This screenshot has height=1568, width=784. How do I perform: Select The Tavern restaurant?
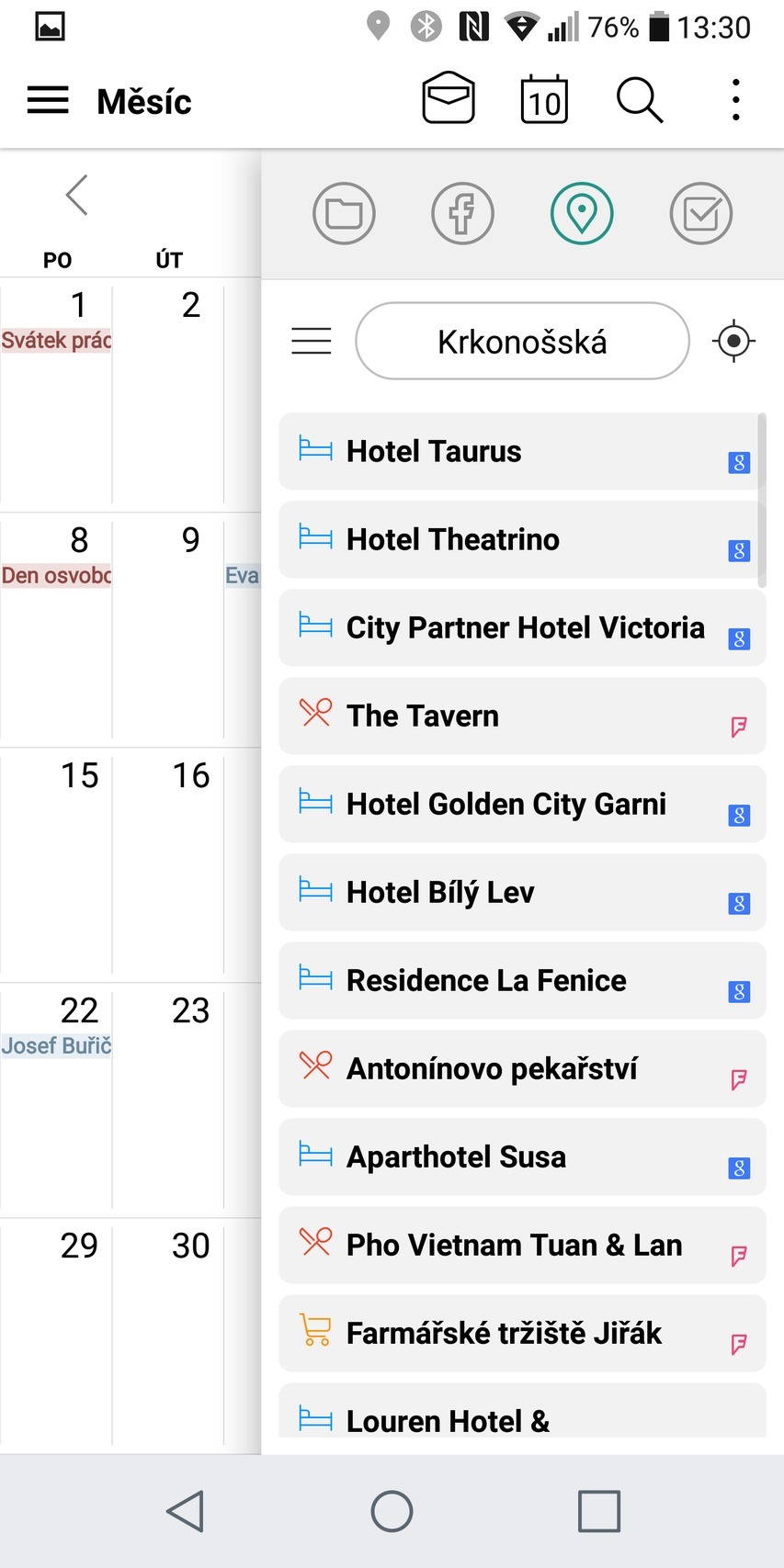521,716
